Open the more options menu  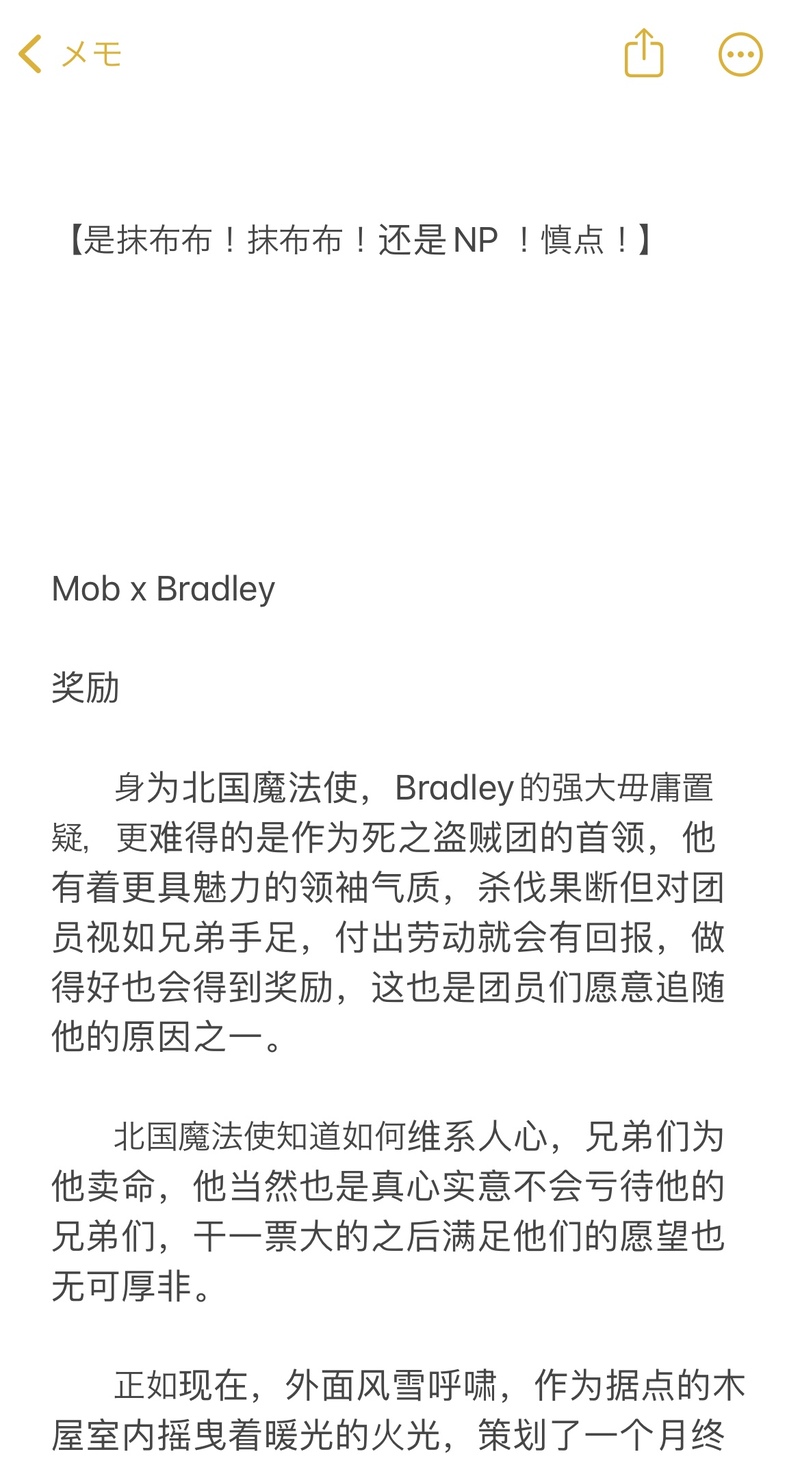point(740,54)
